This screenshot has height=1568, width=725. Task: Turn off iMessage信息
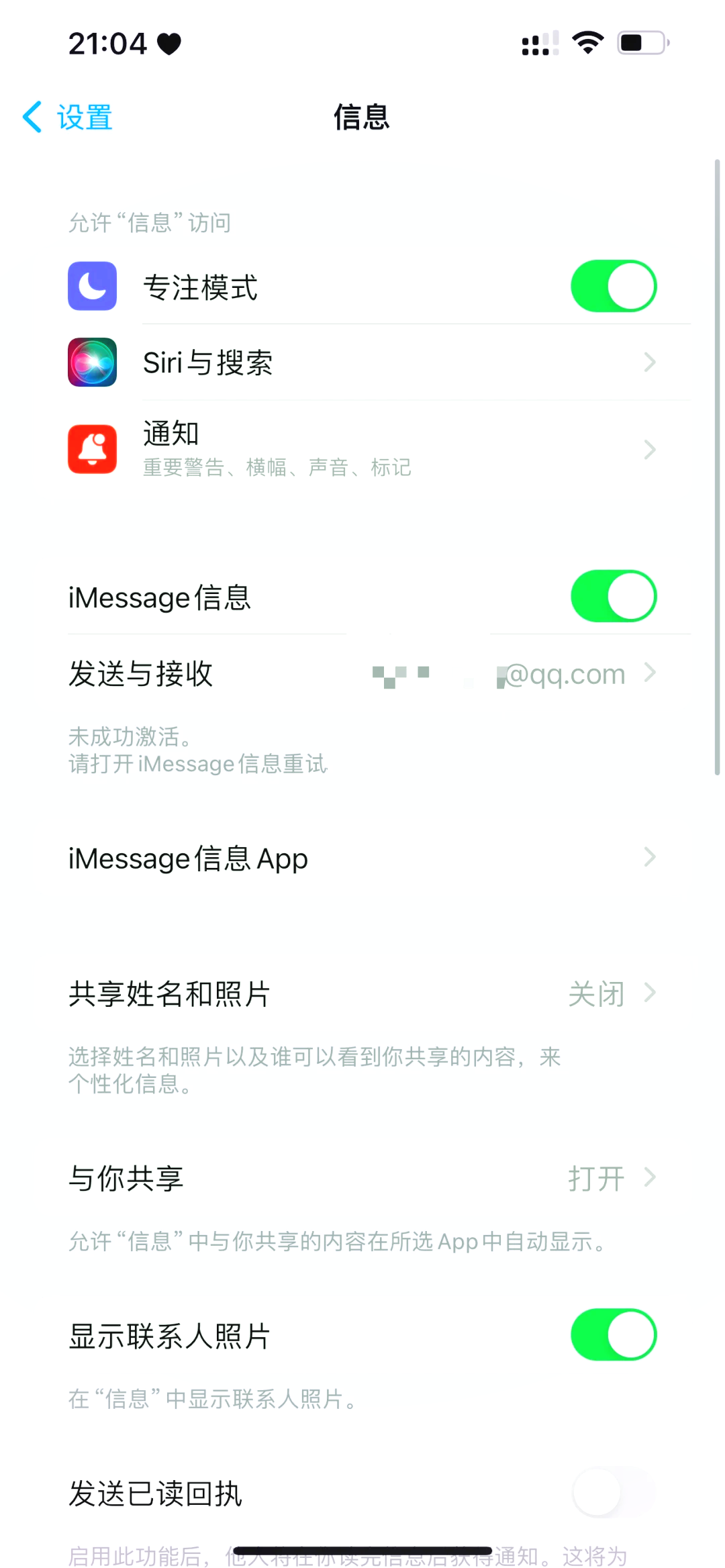click(613, 595)
